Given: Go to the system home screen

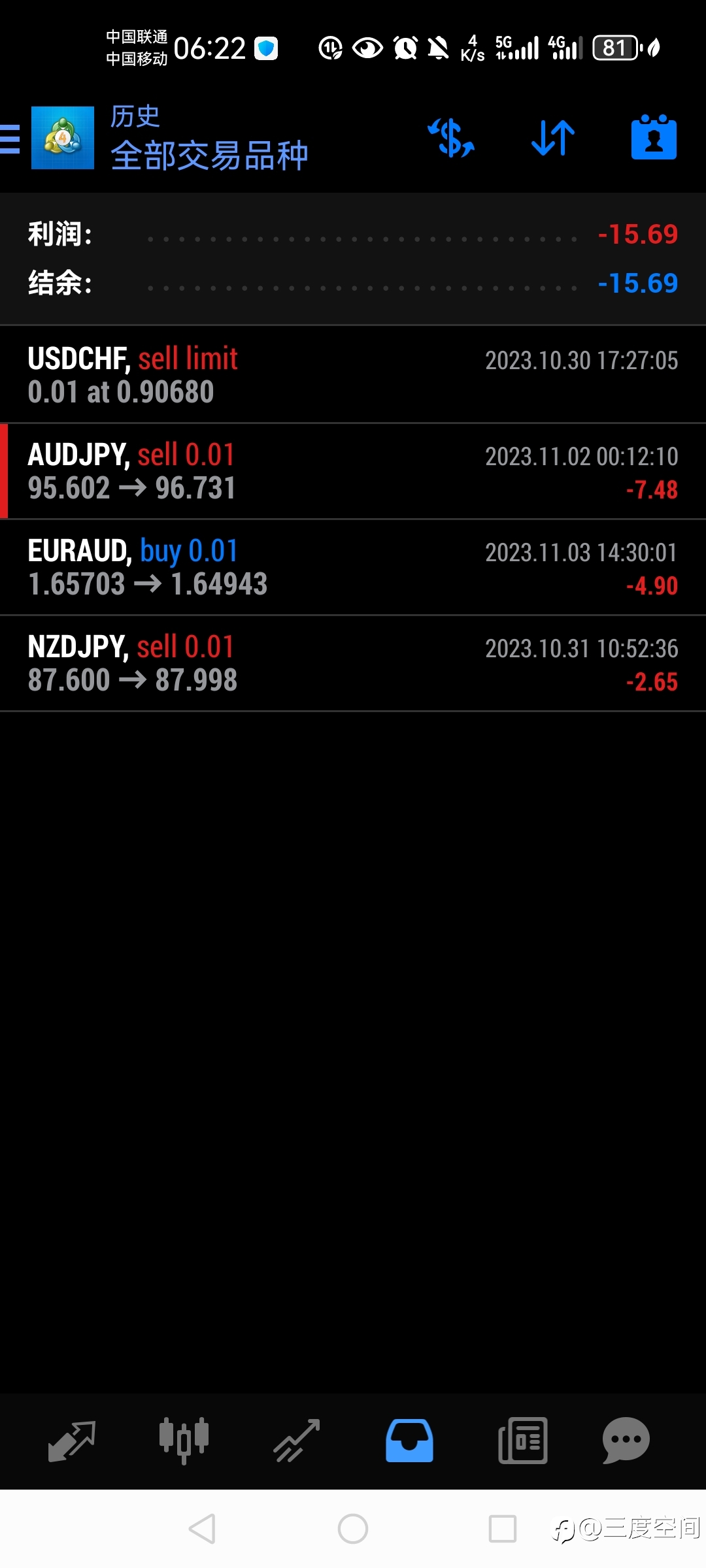Looking at the screenshot, I should coord(353,1529).
